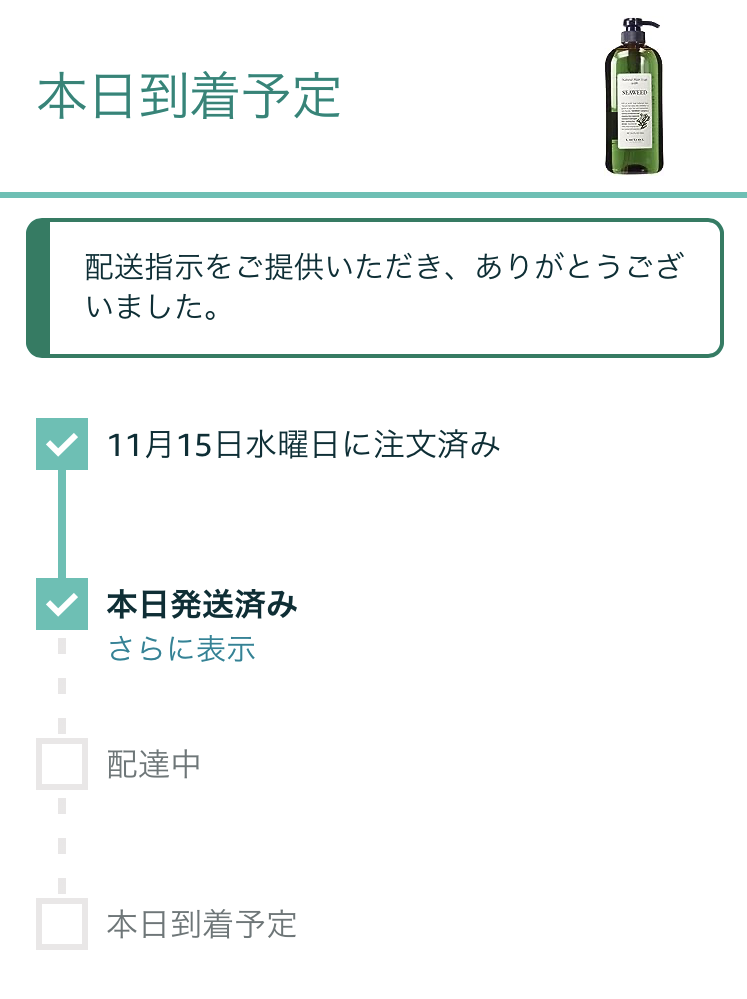Open the seaweed shampoo product image
The width and height of the screenshot is (747, 999).
click(635, 95)
